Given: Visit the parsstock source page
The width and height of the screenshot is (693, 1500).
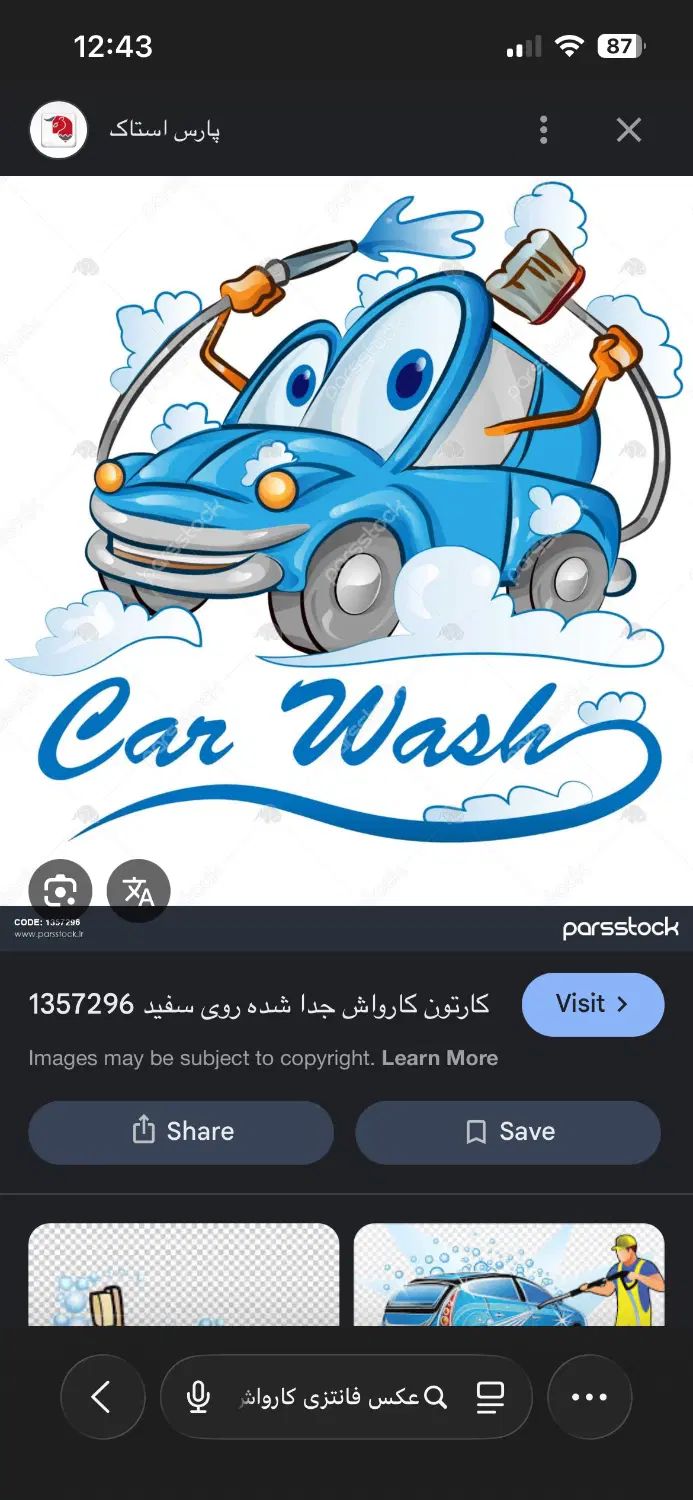Looking at the screenshot, I should [592, 1004].
